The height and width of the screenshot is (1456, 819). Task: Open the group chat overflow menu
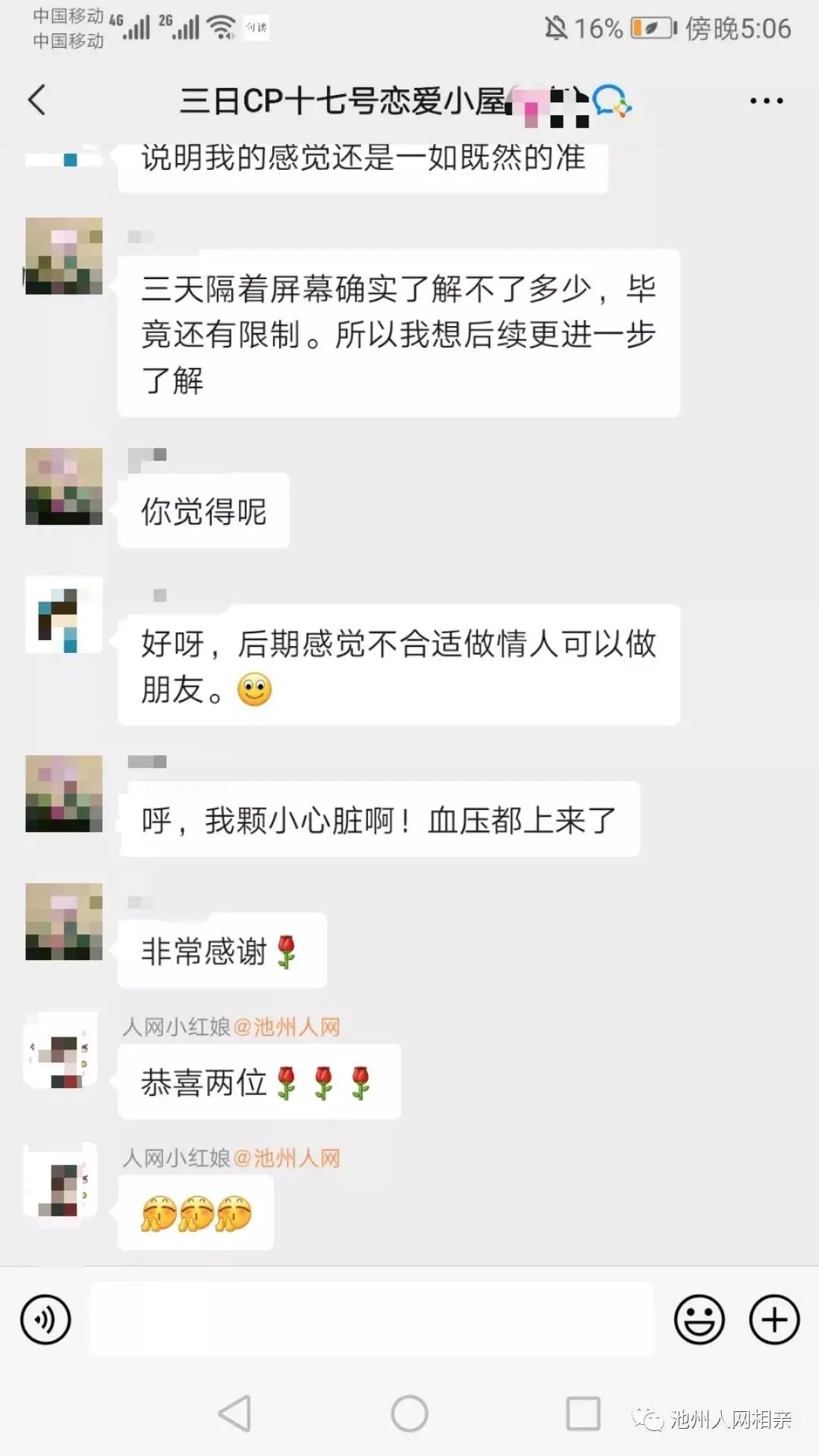(766, 100)
